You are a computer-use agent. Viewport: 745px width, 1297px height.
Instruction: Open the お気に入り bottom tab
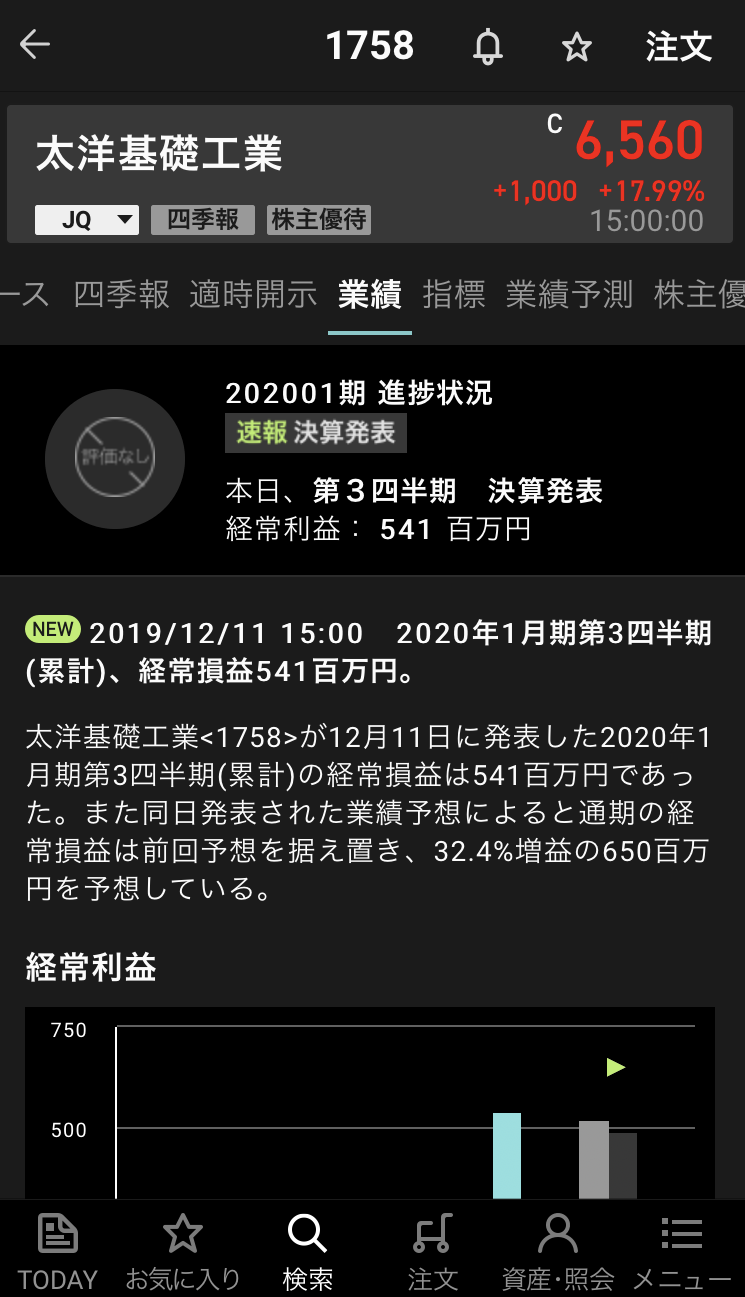183,1250
